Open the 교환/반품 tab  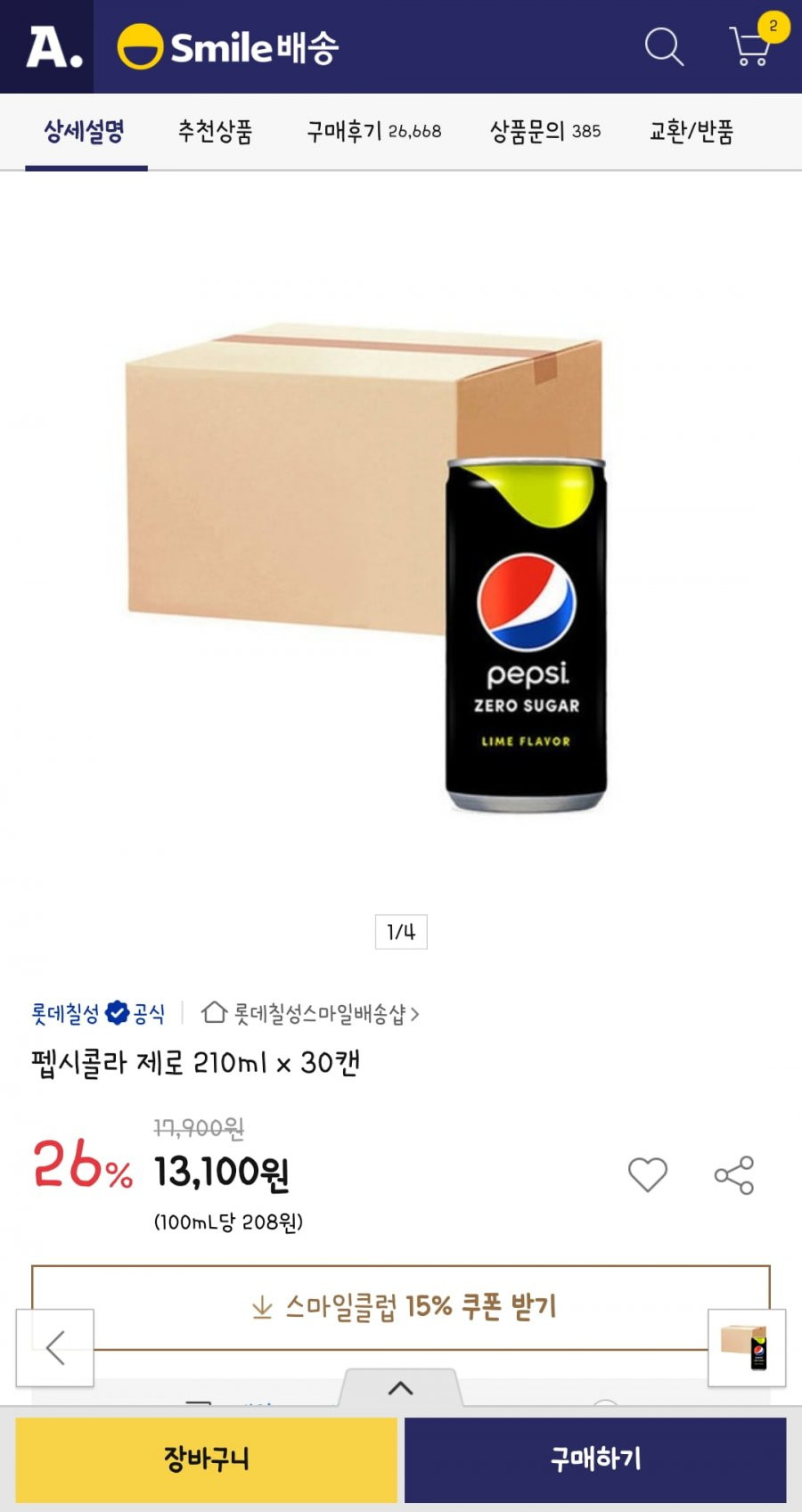pyautogui.click(x=691, y=132)
